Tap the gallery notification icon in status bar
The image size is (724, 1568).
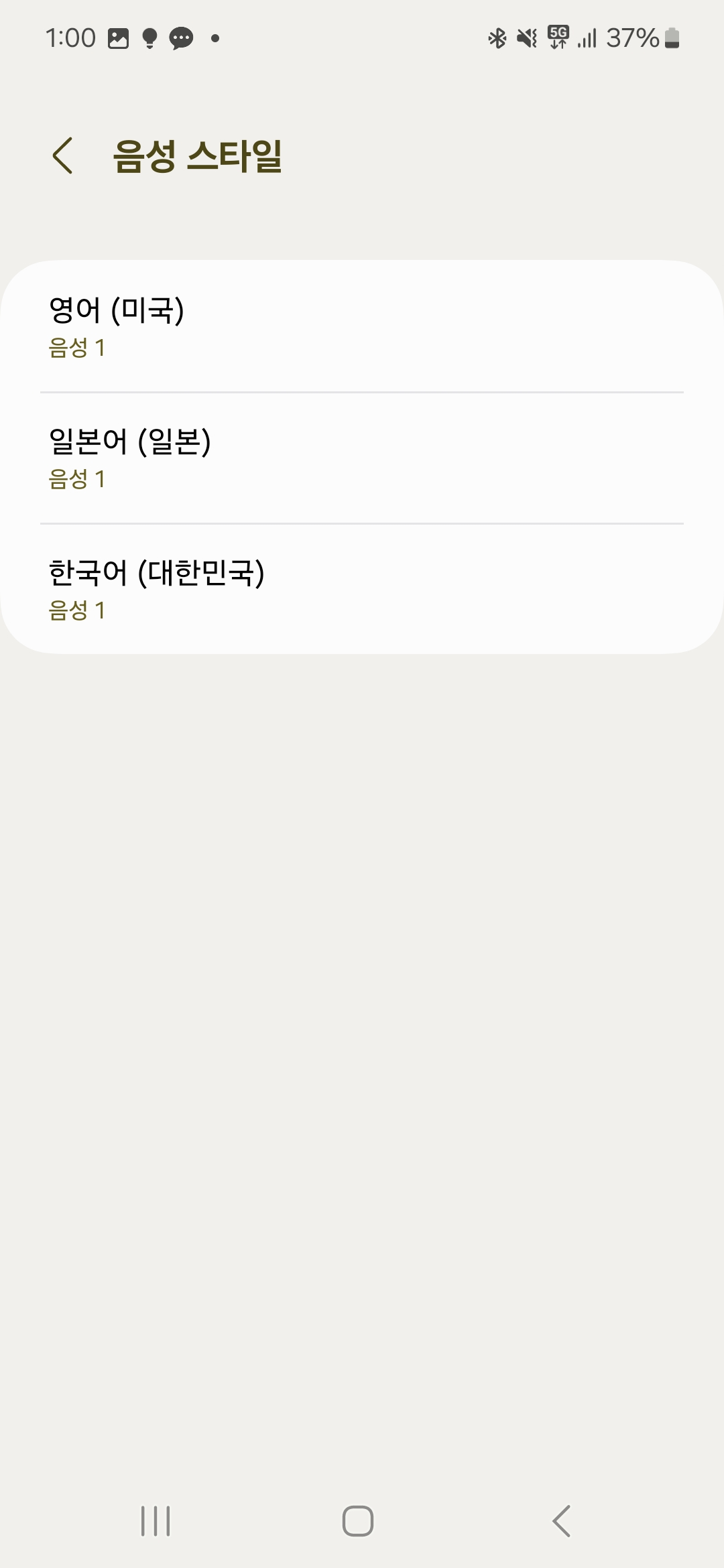(x=117, y=38)
